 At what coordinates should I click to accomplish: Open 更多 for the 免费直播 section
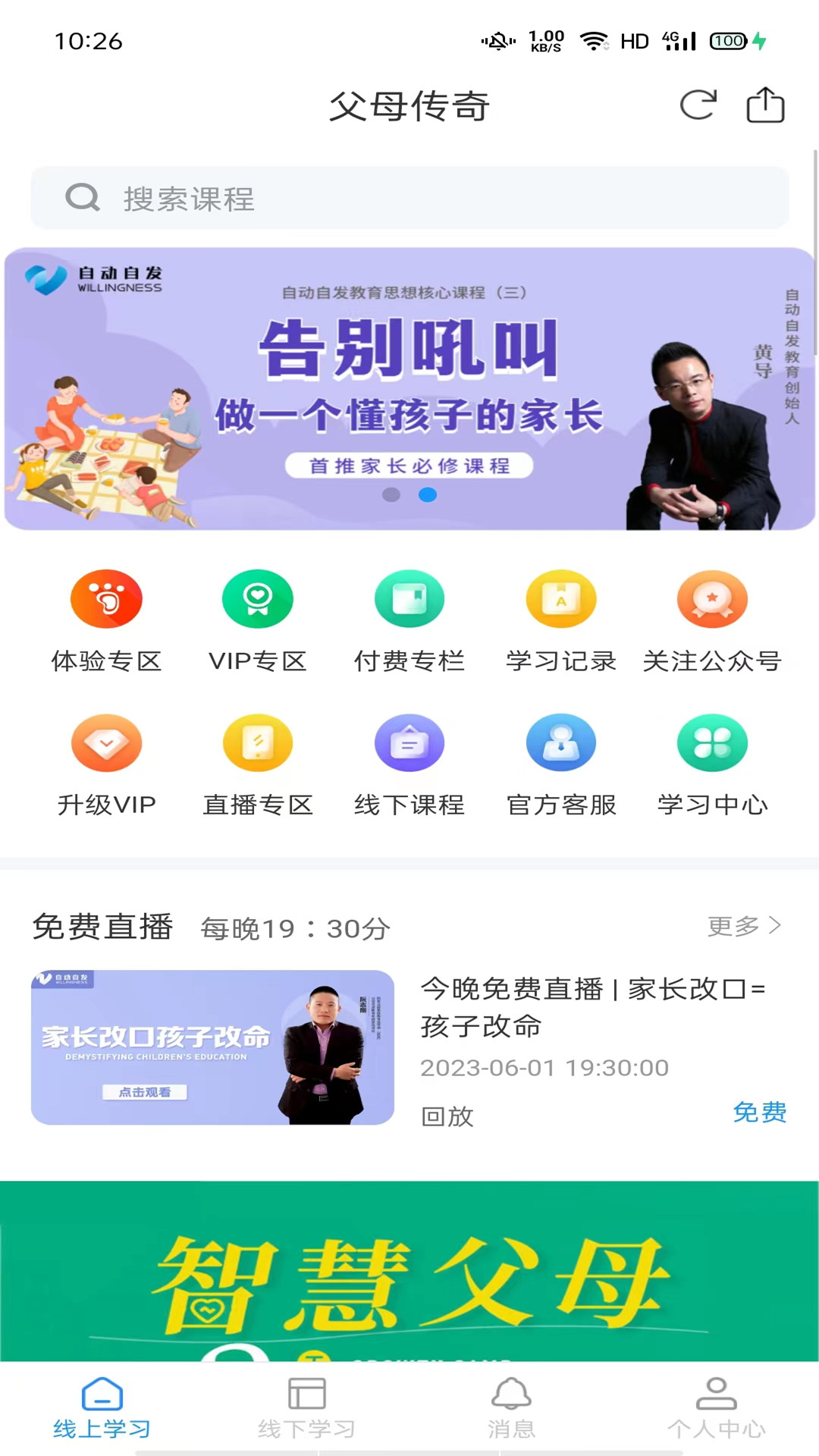pos(744,925)
